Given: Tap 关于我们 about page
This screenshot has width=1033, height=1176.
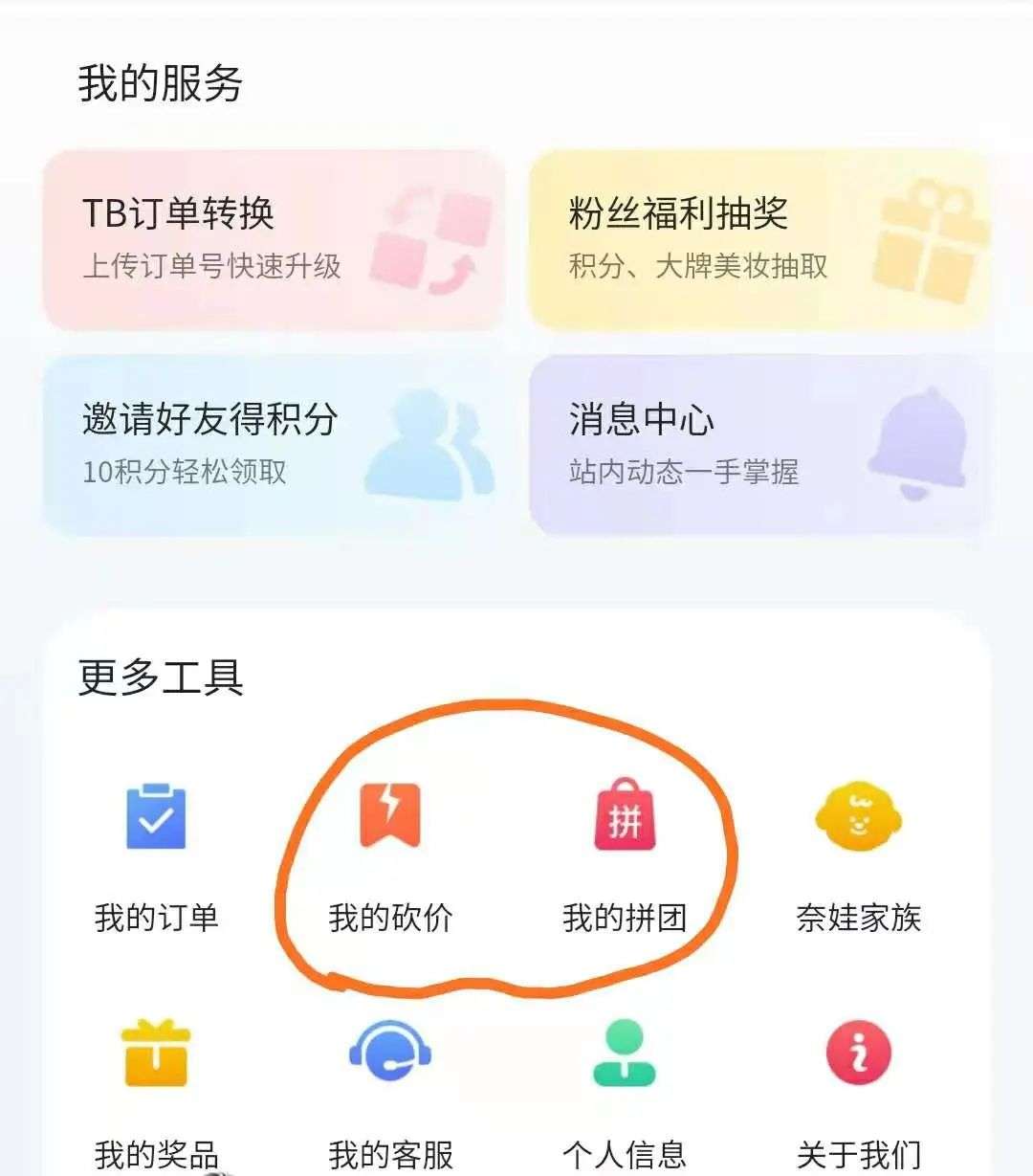Looking at the screenshot, I should click(858, 1091).
